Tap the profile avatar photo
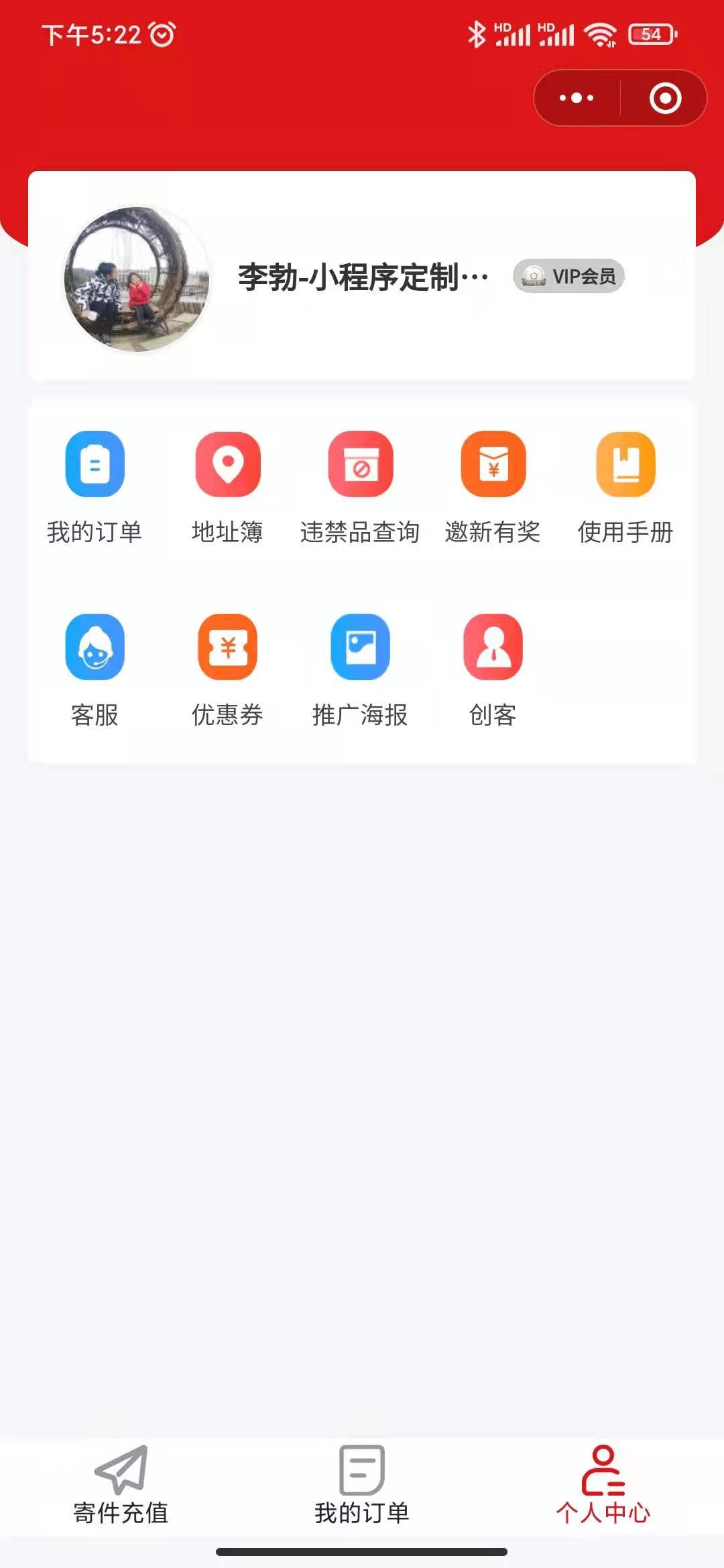Image resolution: width=724 pixels, height=1568 pixels. click(x=137, y=279)
